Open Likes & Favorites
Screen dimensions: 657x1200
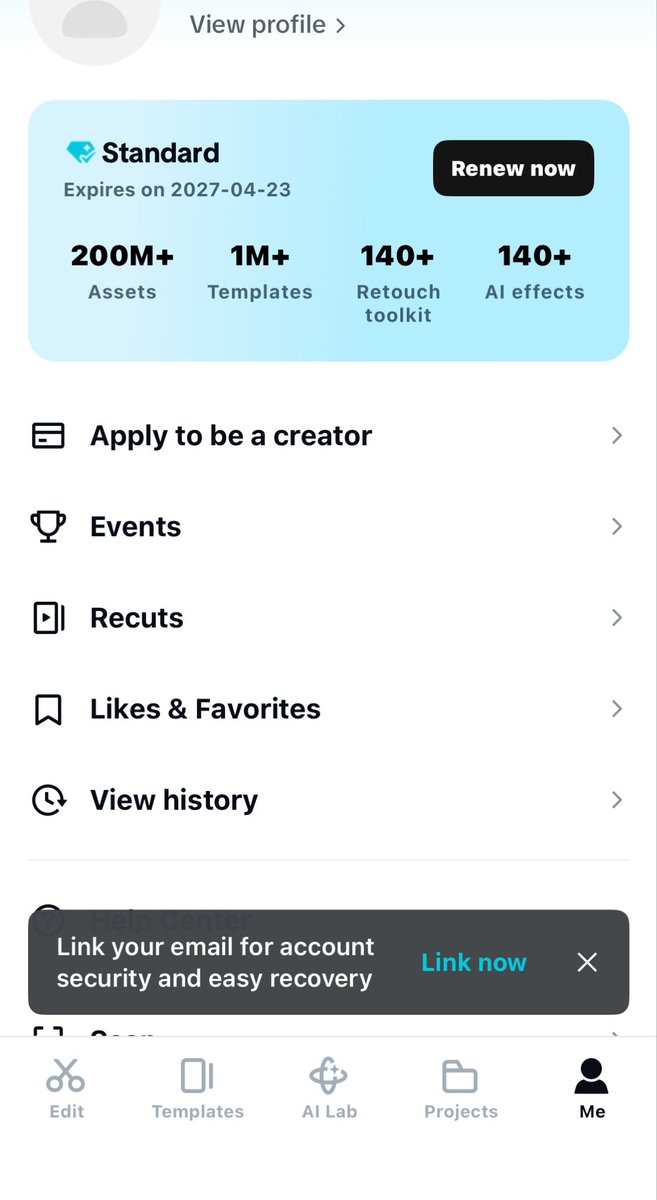click(328, 709)
